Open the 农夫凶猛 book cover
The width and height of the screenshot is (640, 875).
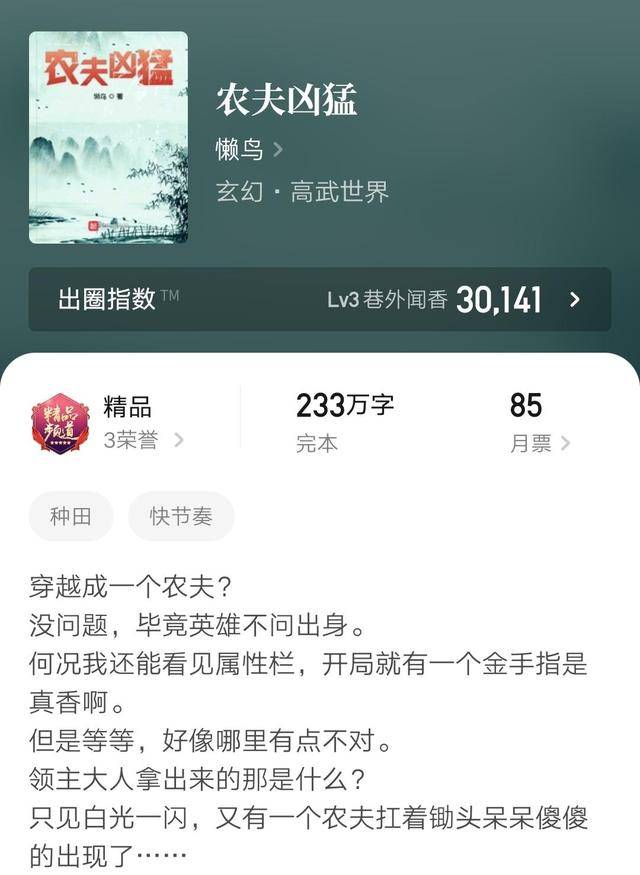coord(108,138)
